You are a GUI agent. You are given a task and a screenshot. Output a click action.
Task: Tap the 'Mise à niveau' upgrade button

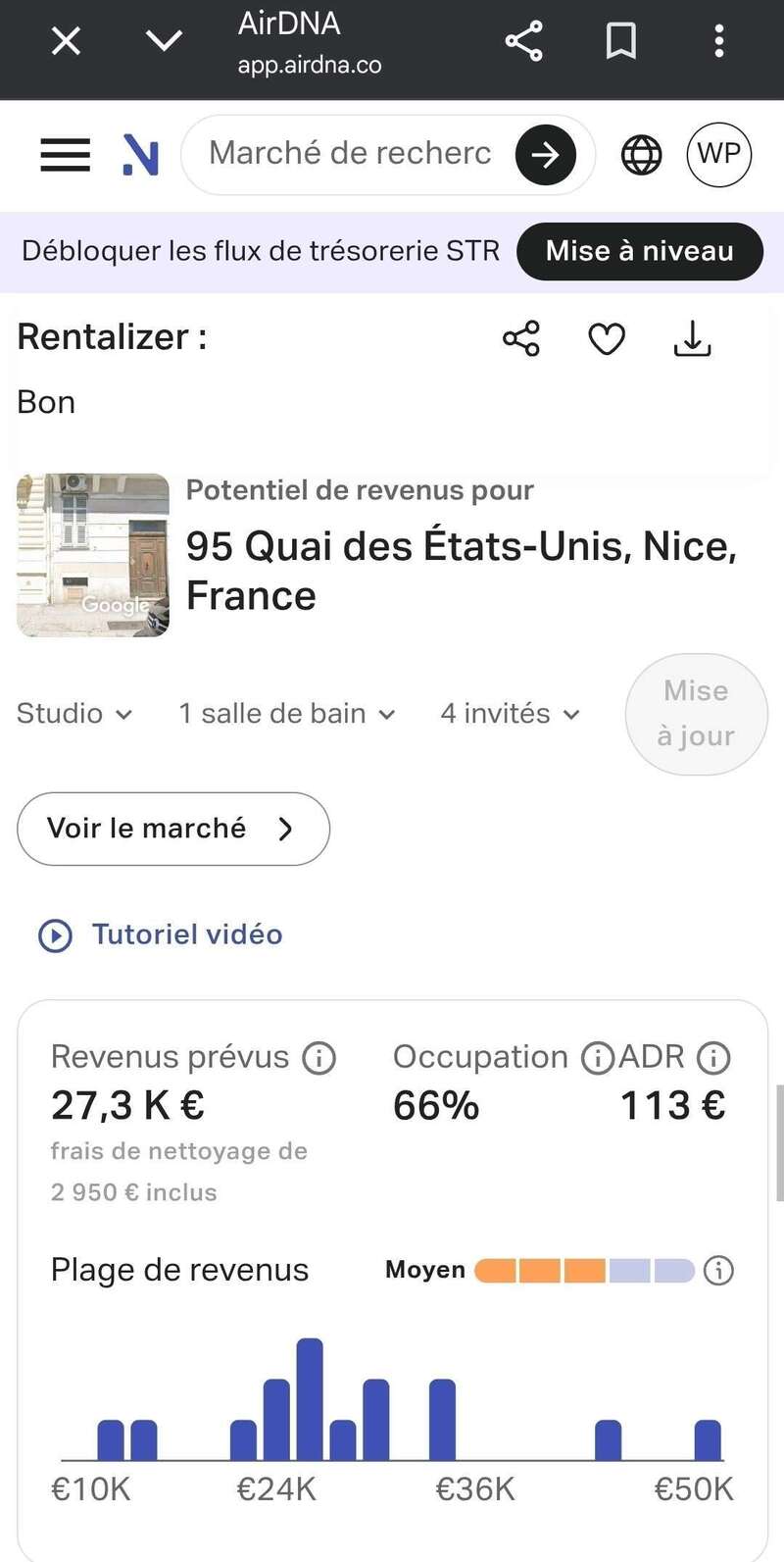[639, 251]
